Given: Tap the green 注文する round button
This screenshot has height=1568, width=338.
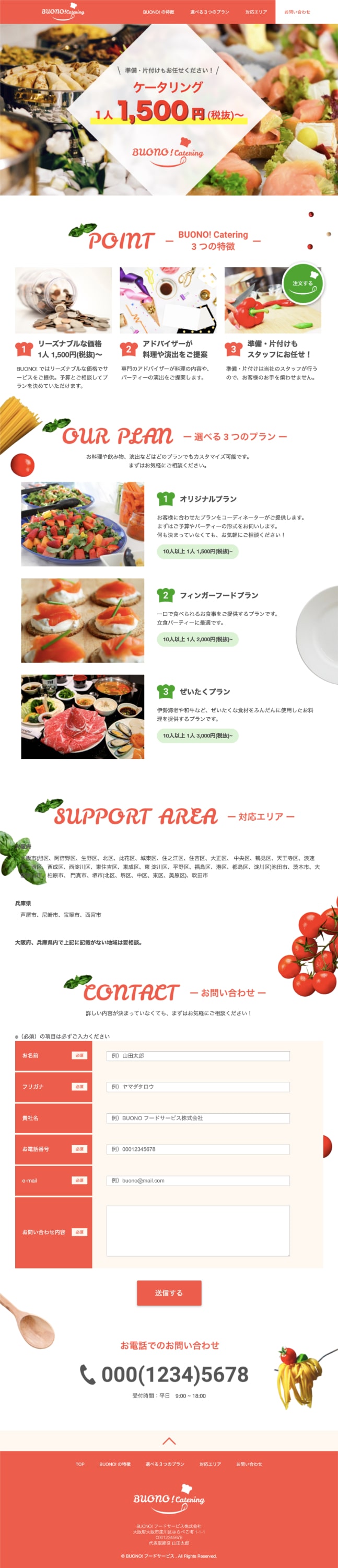Looking at the screenshot, I should point(303,284).
